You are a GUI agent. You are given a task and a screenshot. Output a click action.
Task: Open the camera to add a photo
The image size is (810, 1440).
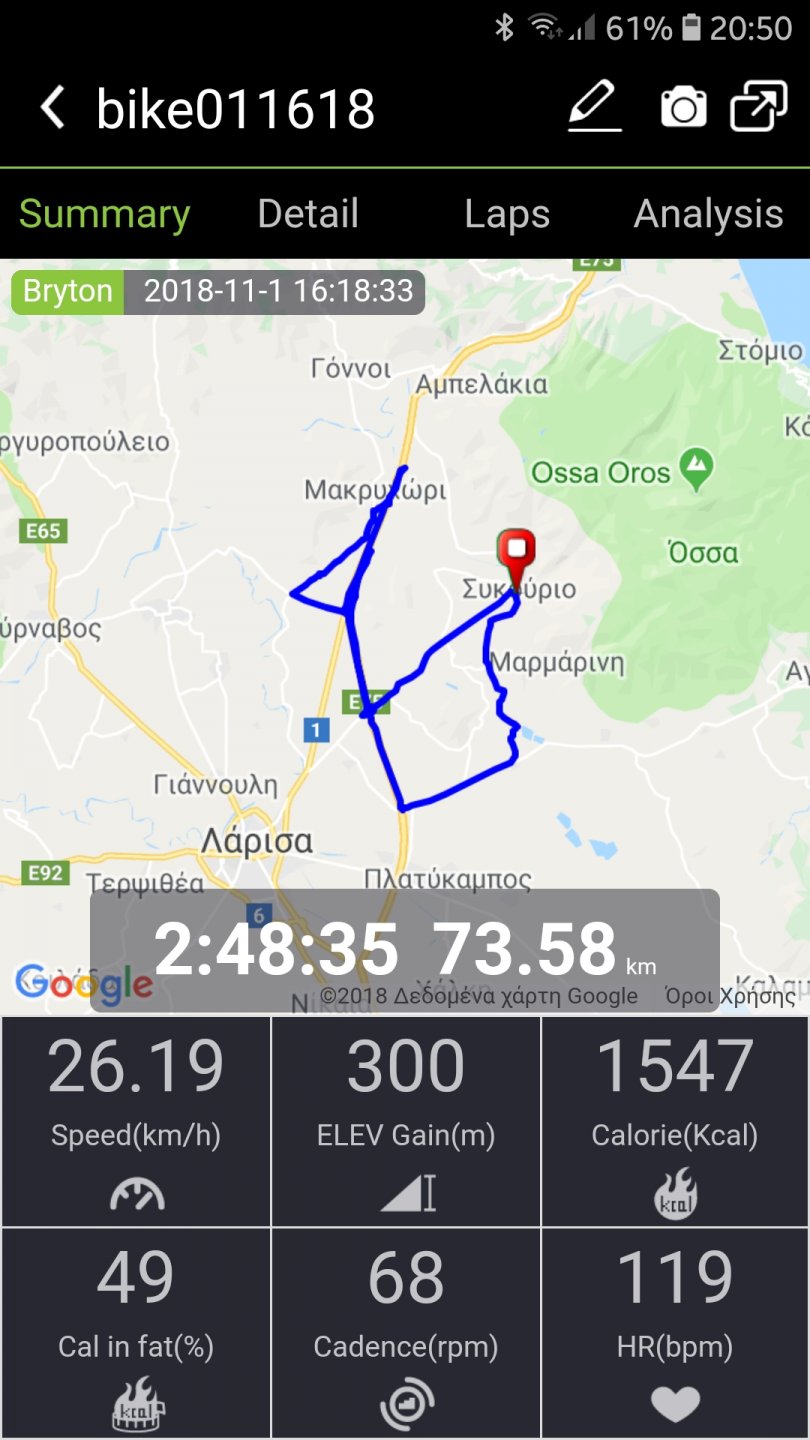click(684, 107)
